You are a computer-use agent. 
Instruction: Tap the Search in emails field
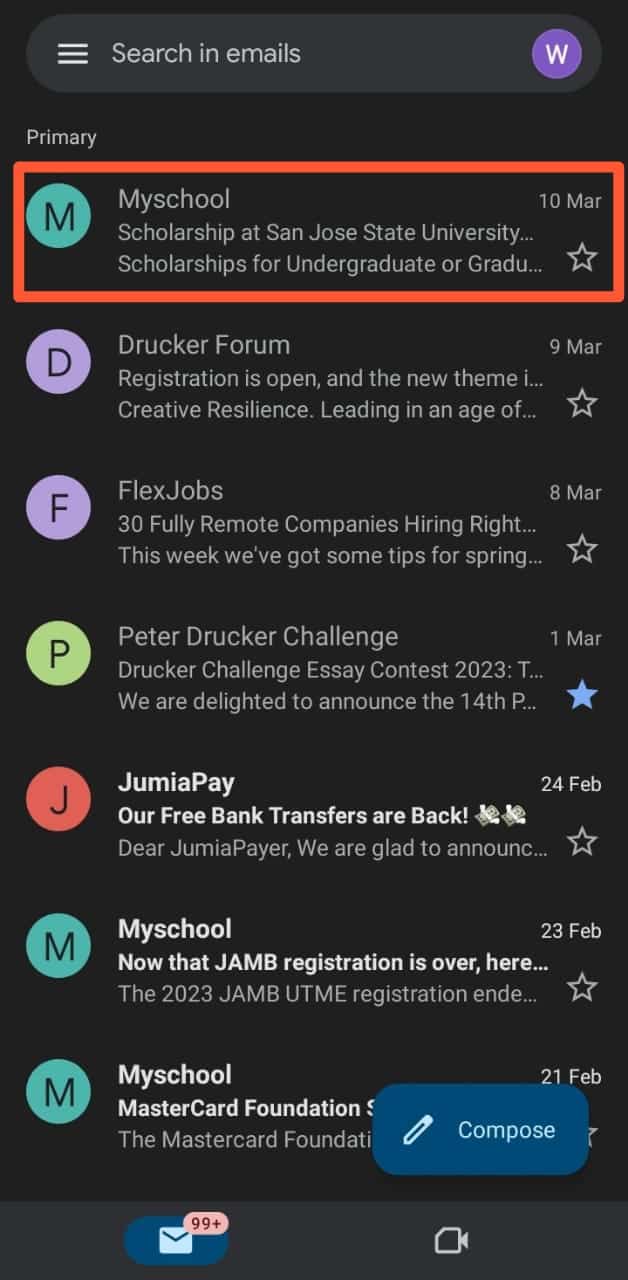tap(300, 54)
